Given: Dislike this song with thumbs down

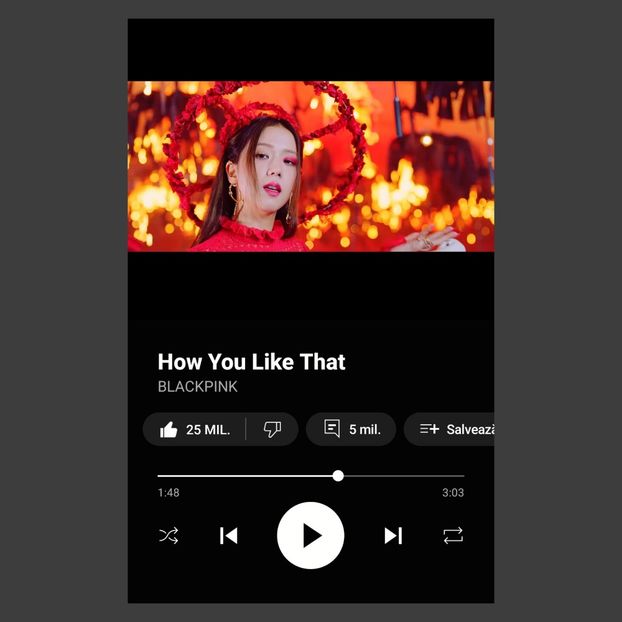Looking at the screenshot, I should 272,429.
